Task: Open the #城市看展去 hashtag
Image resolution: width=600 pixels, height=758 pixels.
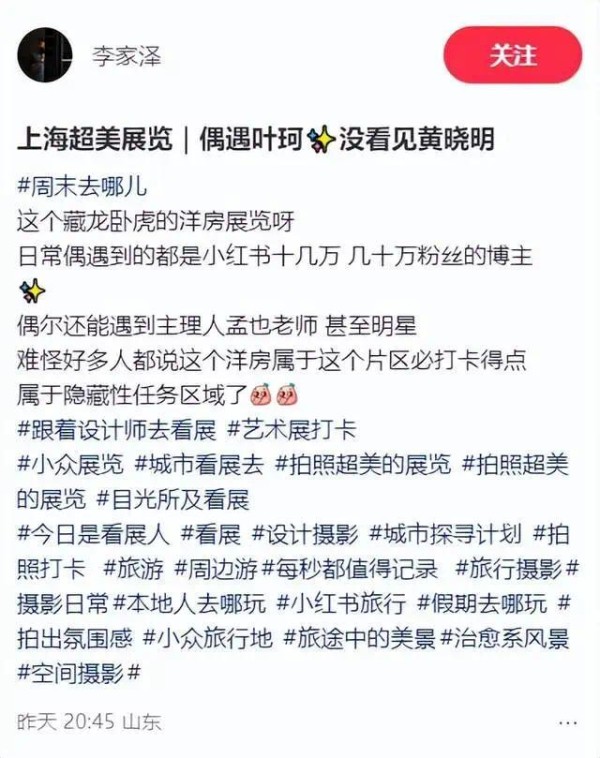Action: (202, 463)
